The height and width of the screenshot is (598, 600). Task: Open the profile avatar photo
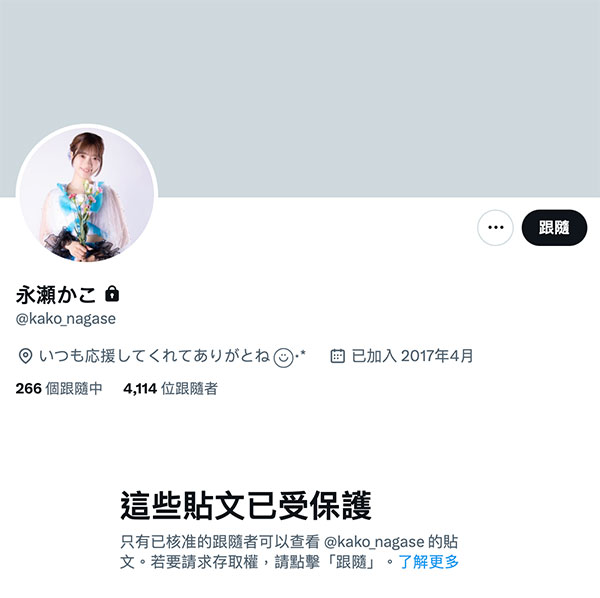click(88, 194)
